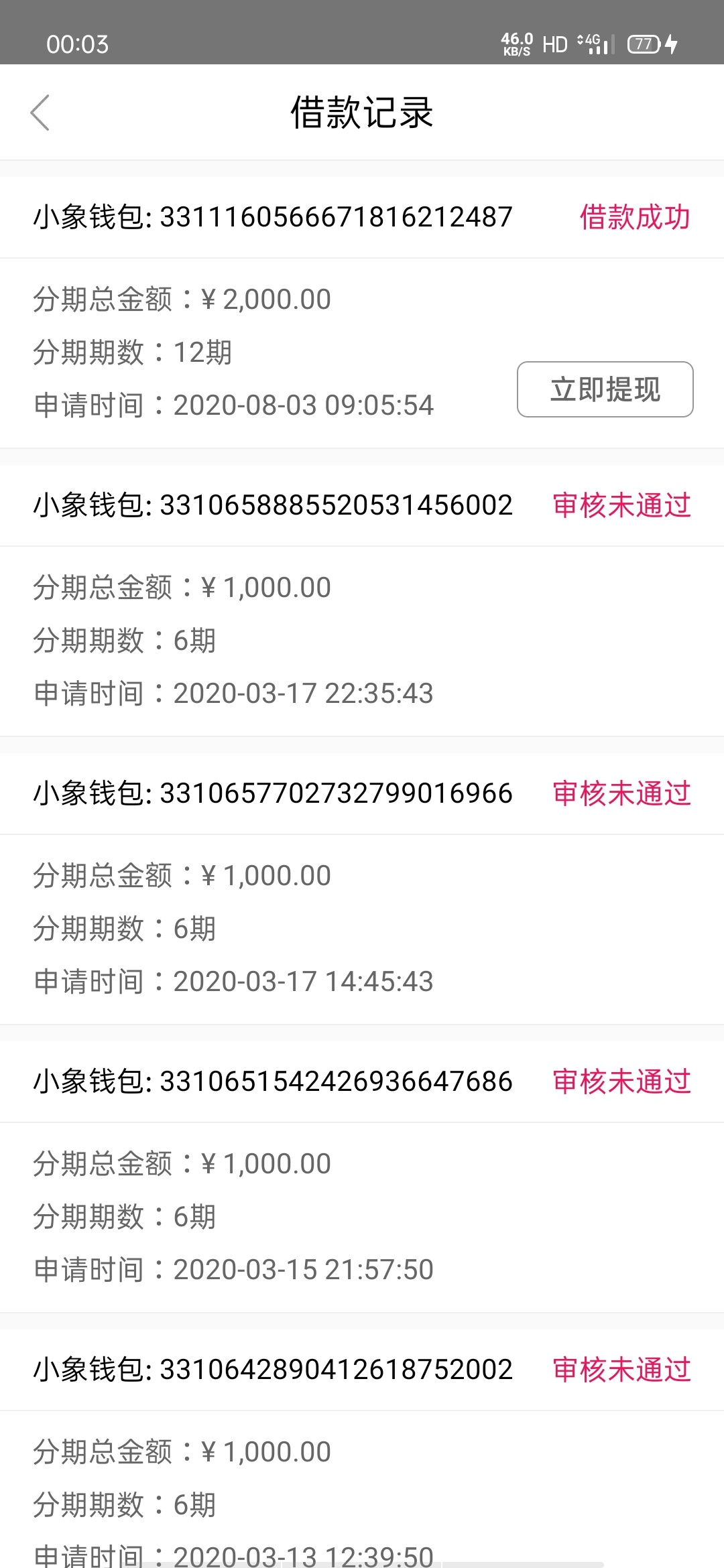724x1568 pixels.
Task: Tap the 立即提现 withdraw button
Action: 605,389
